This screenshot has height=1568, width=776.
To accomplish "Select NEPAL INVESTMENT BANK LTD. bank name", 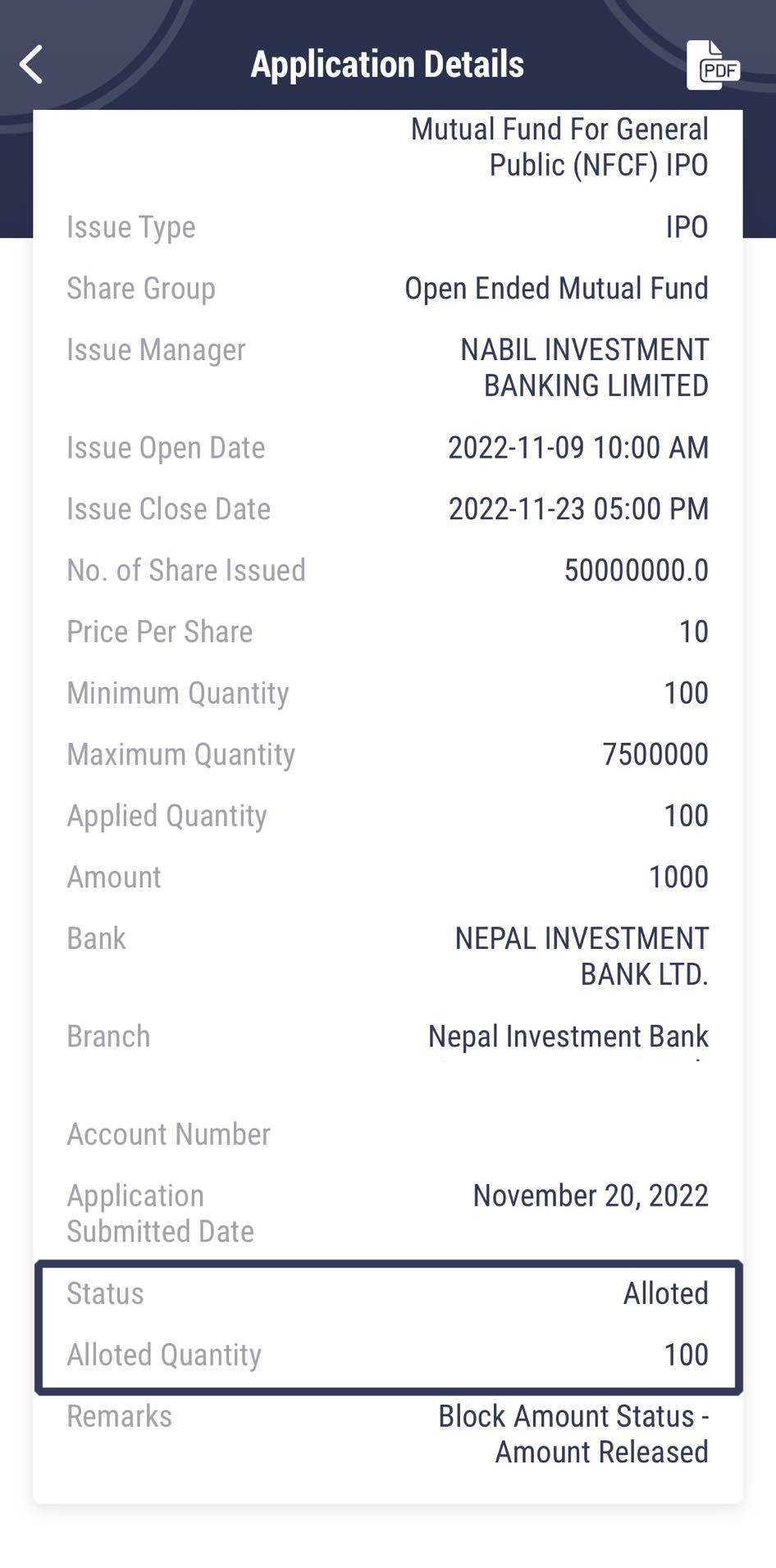I will click(x=582, y=955).
